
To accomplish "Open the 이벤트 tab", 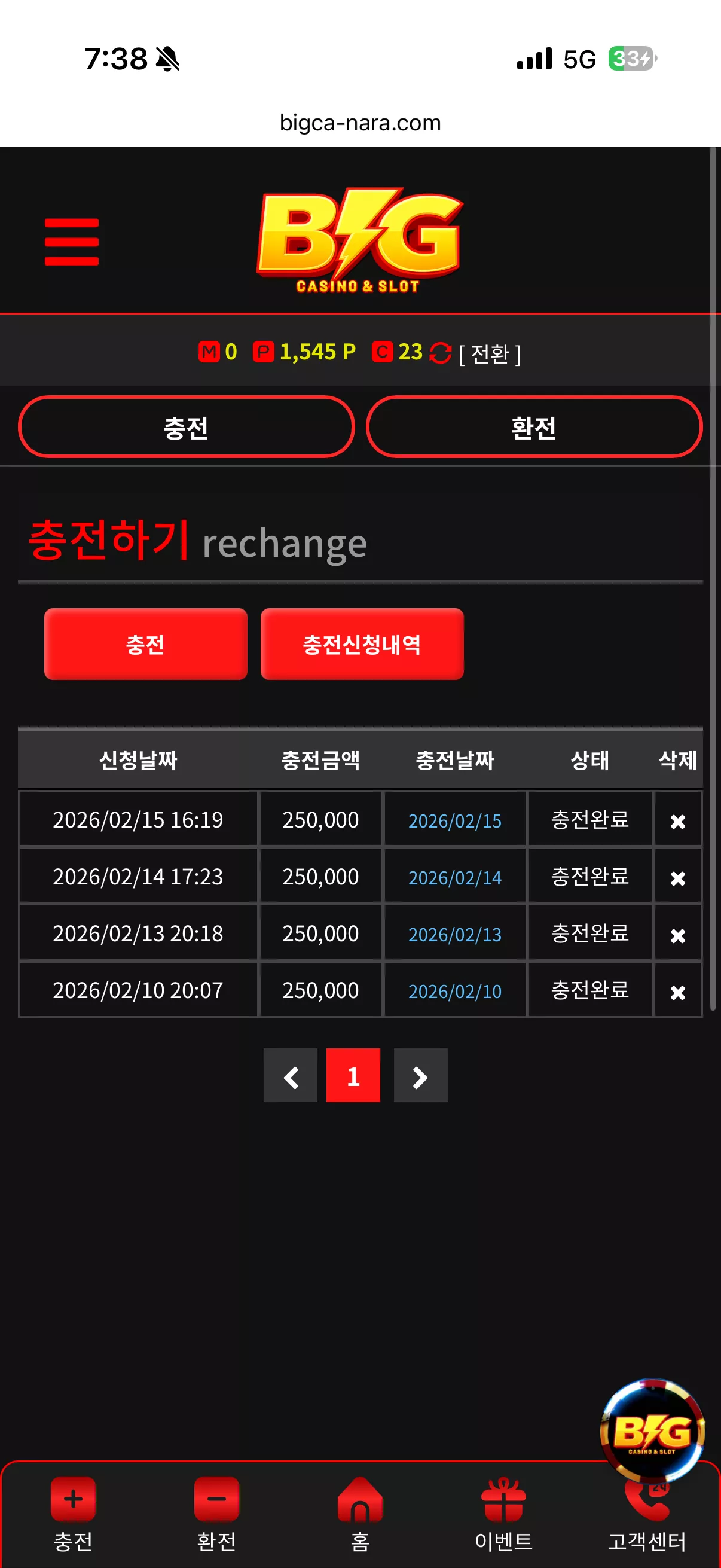I will pyautogui.click(x=504, y=1514).
